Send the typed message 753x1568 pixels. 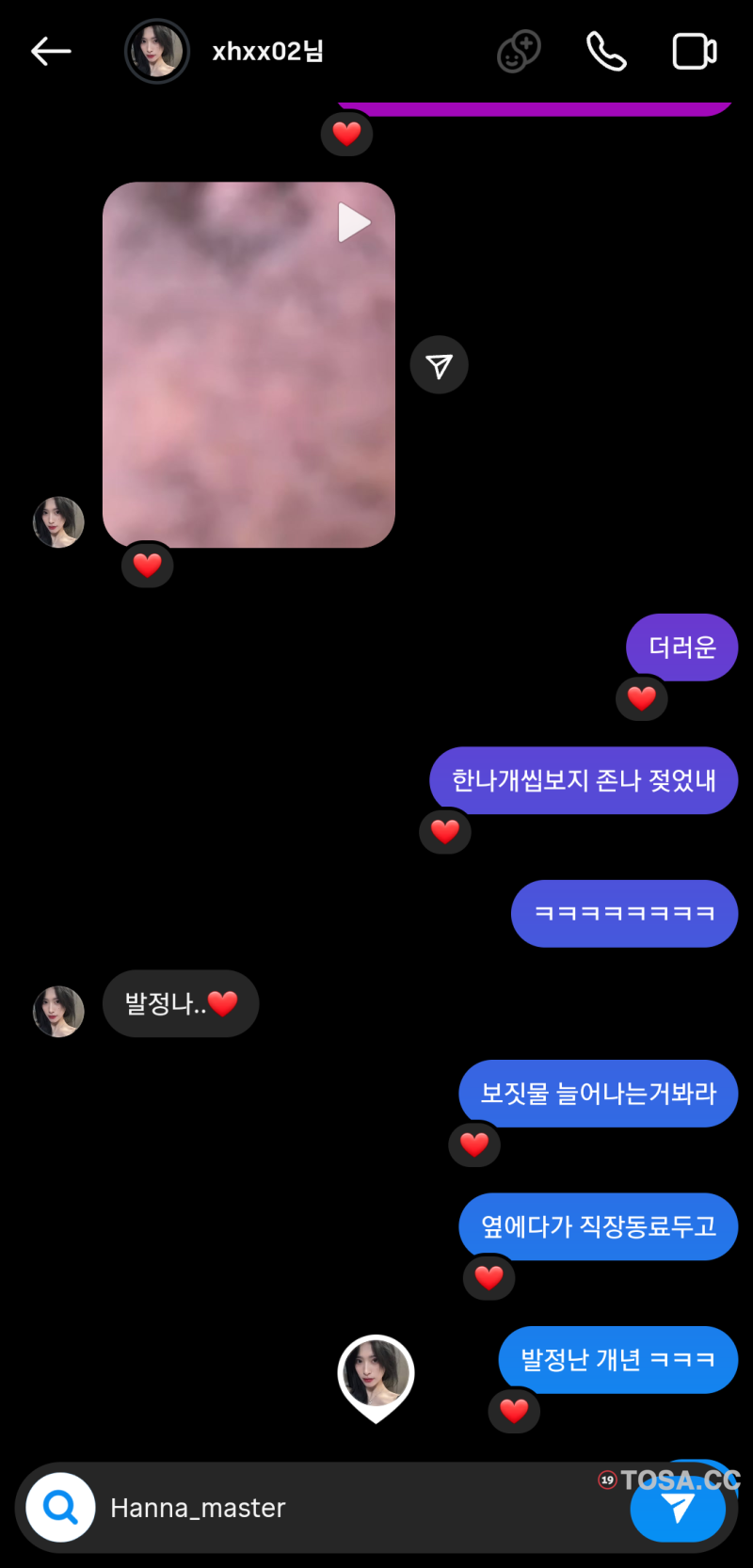pos(678,1508)
